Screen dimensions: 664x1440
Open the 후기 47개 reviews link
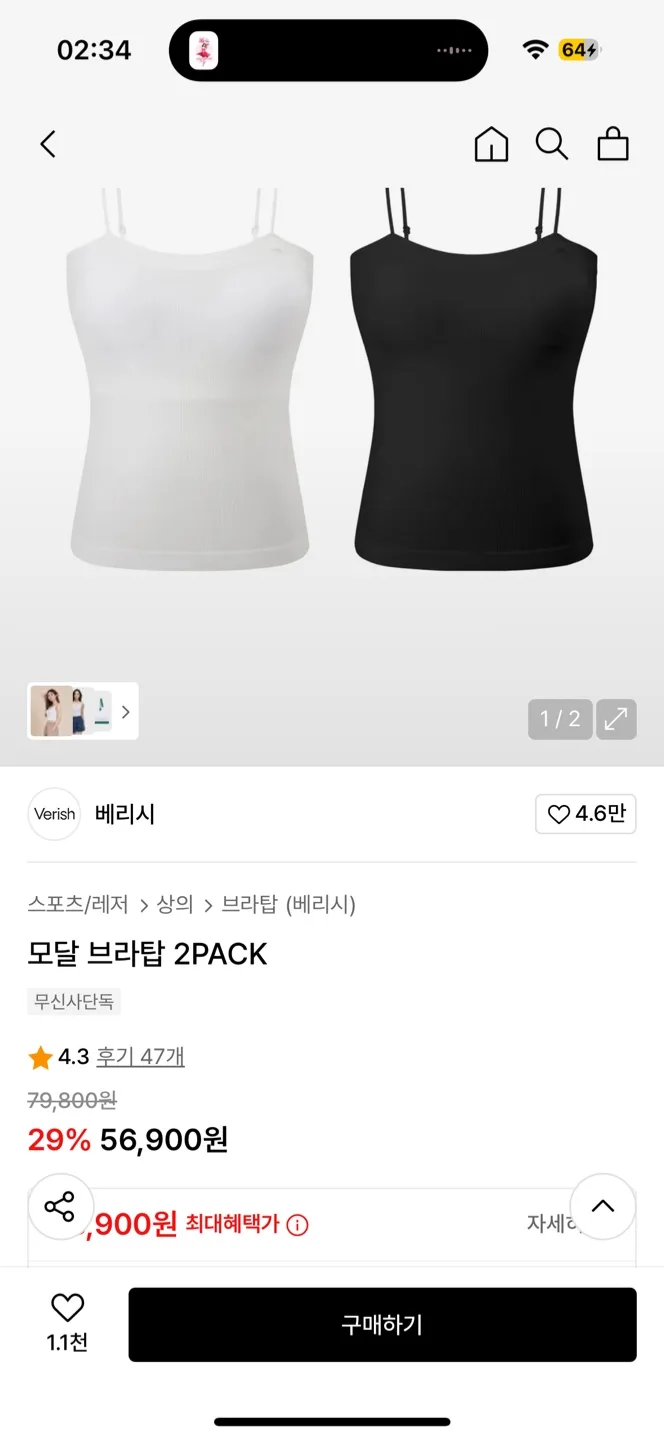click(x=140, y=1057)
